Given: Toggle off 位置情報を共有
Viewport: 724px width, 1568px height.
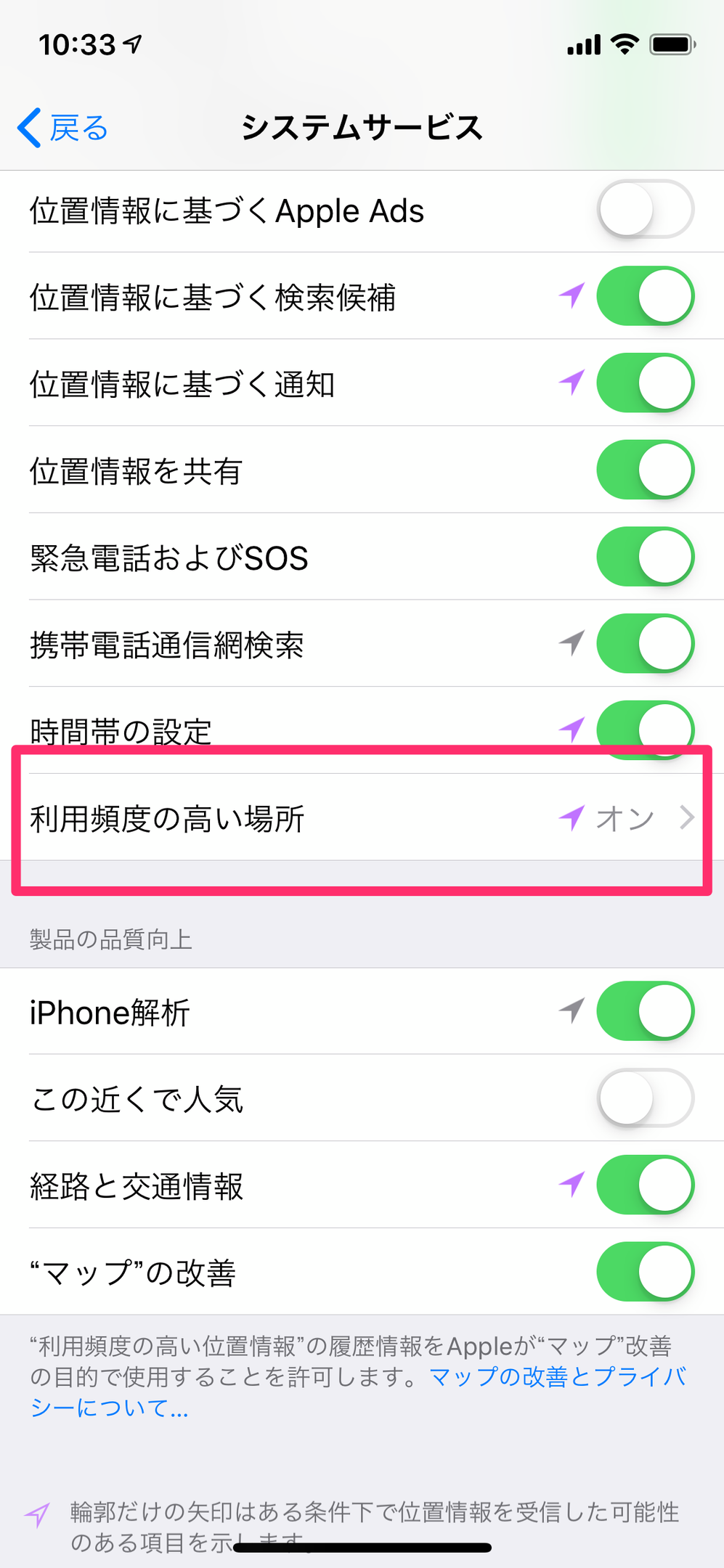Looking at the screenshot, I should [645, 470].
